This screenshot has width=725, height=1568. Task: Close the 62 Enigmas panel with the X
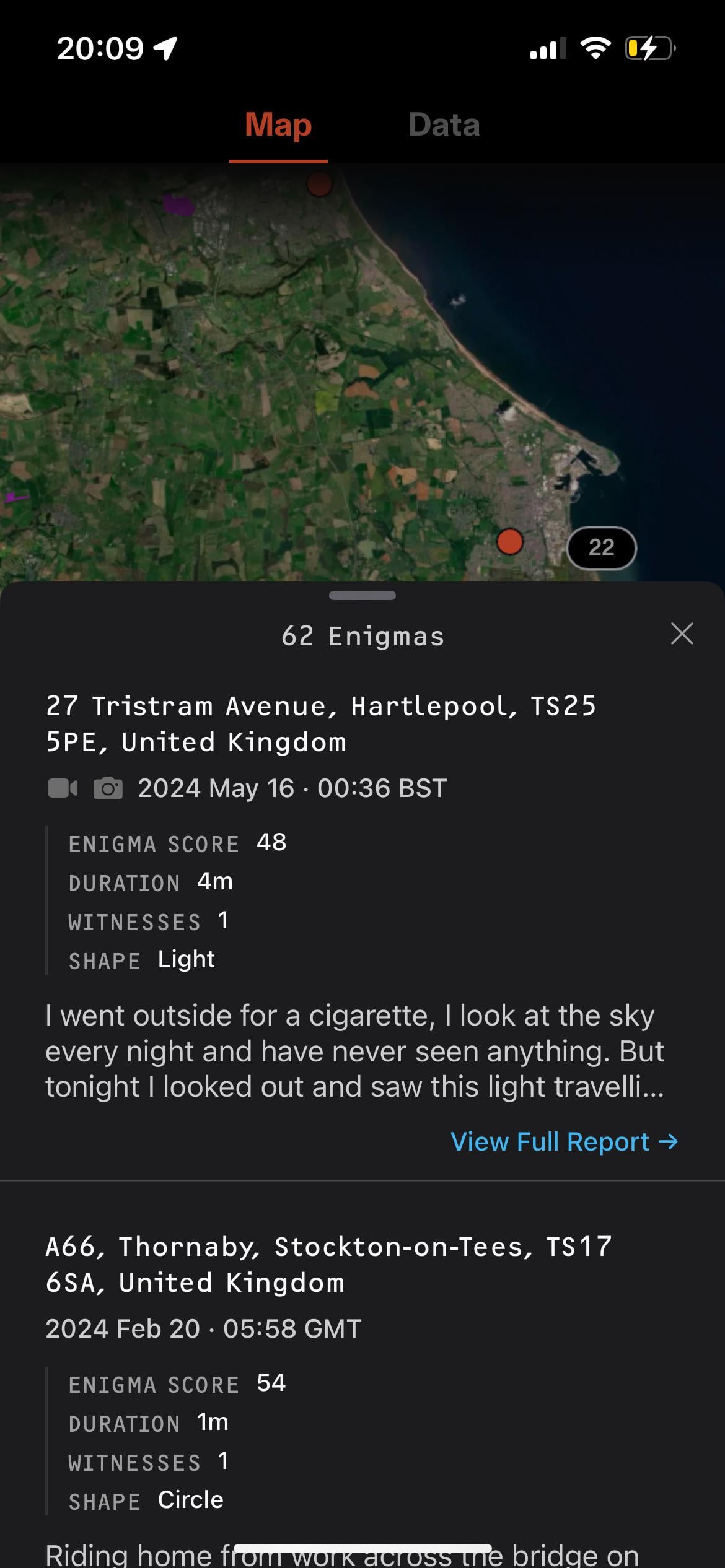tap(682, 634)
